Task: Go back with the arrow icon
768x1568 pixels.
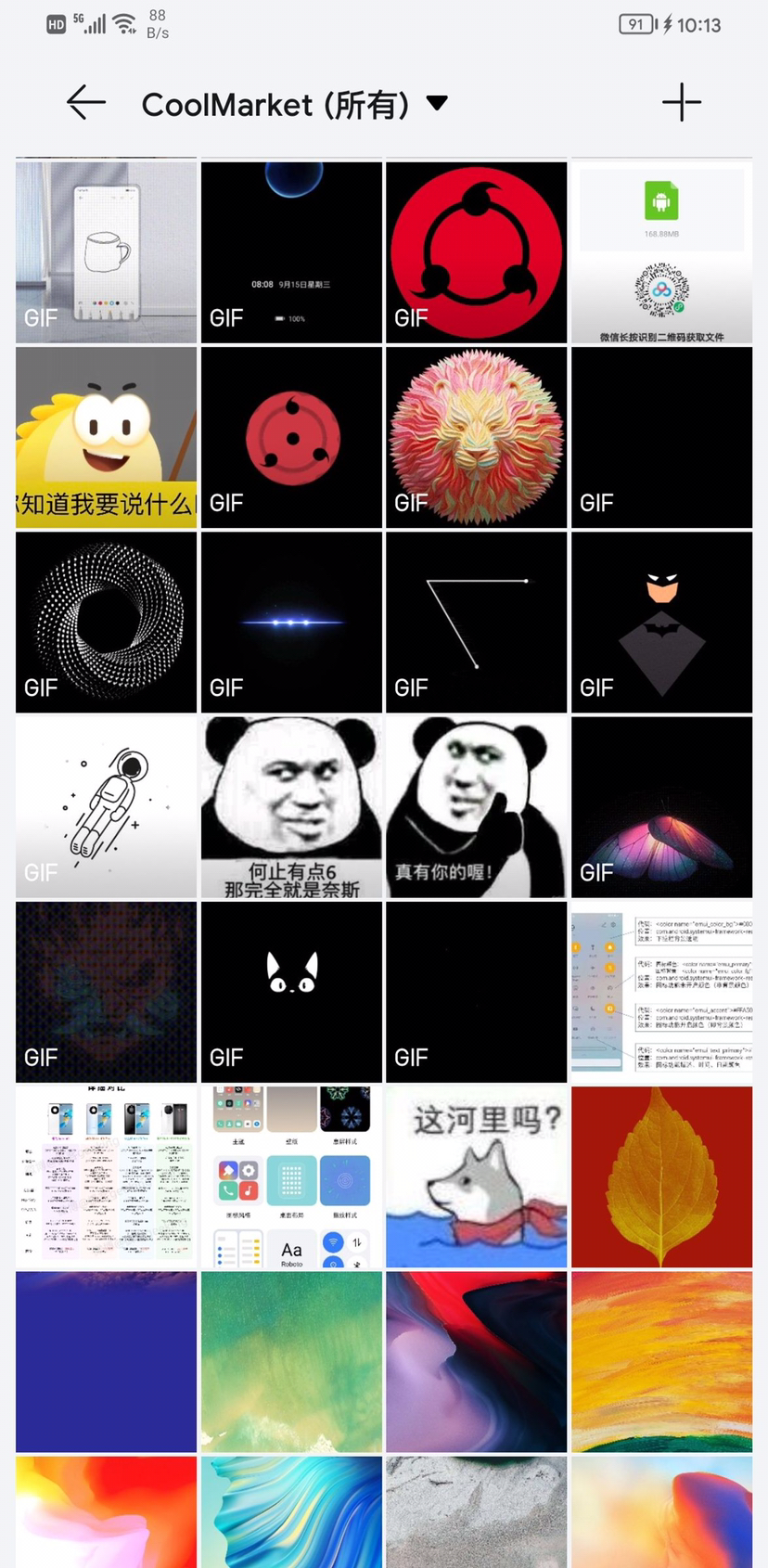Action: click(86, 102)
